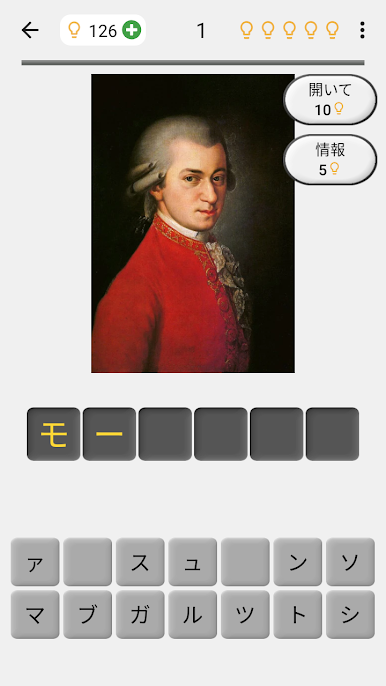386x686 pixels.
Task: Choose the ツ letter key
Action: [245, 614]
